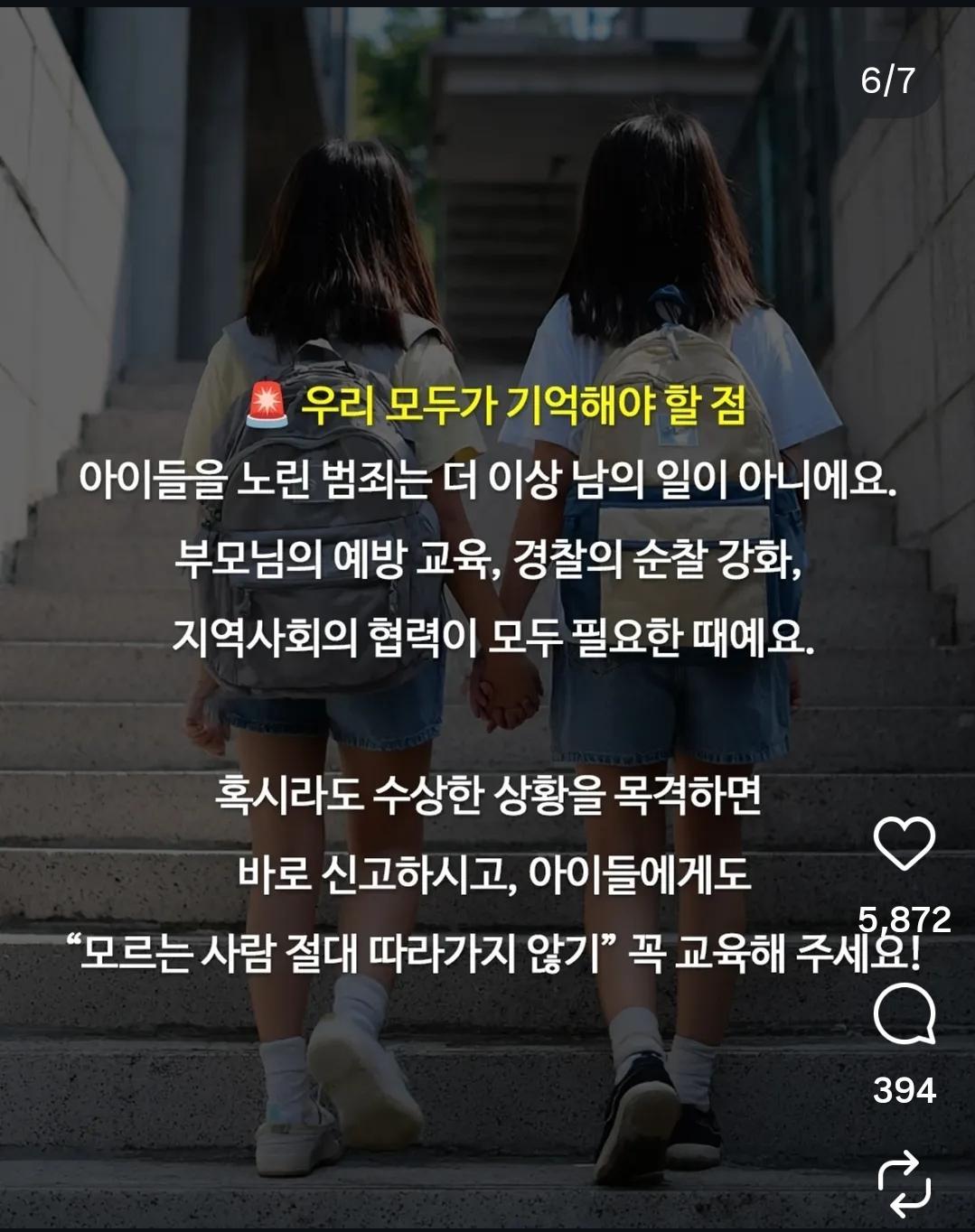
Task: Like this post with the heart icon
Action: pyautogui.click(x=904, y=844)
